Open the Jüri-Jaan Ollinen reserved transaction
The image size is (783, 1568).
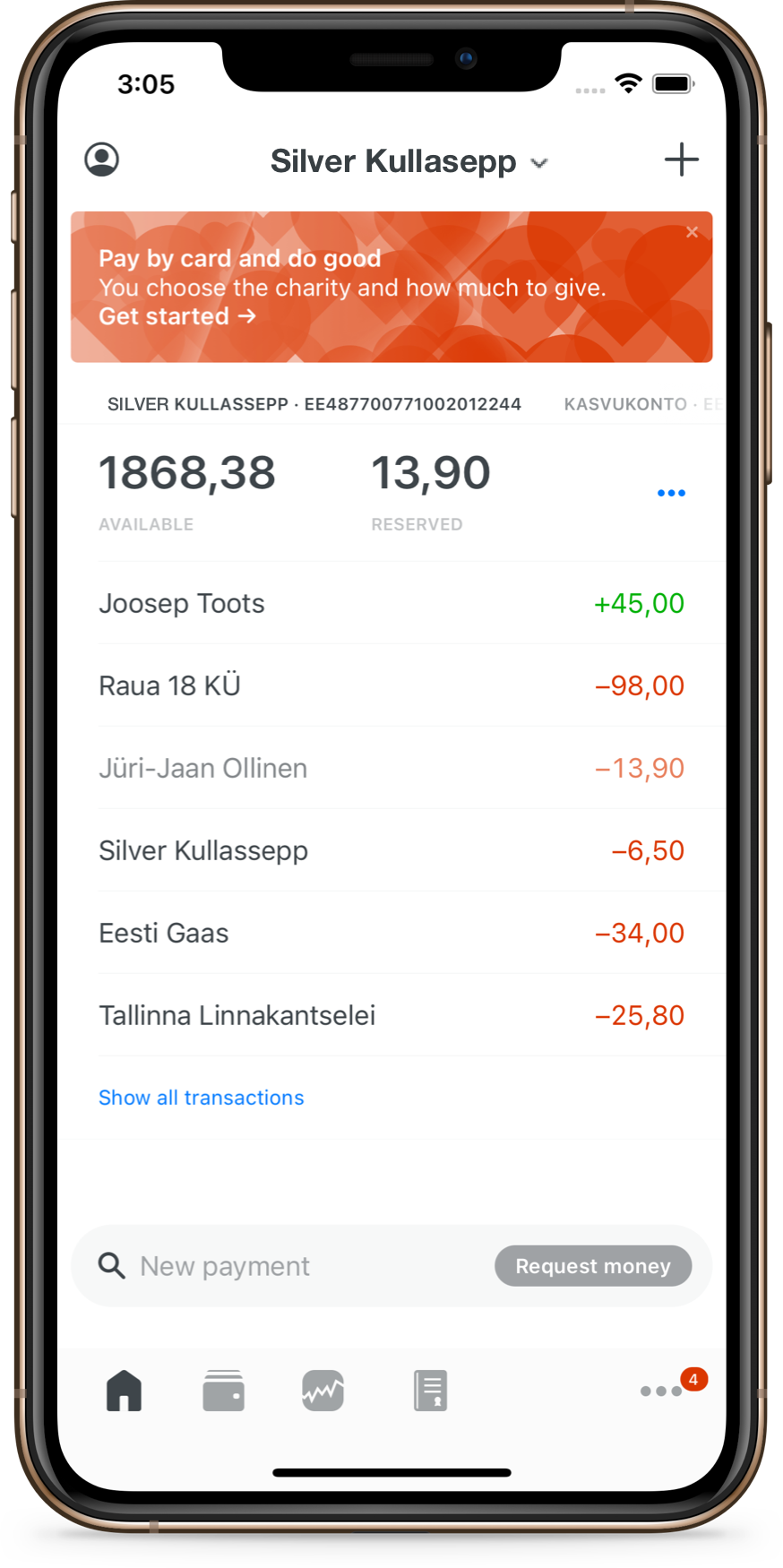pyautogui.click(x=391, y=768)
